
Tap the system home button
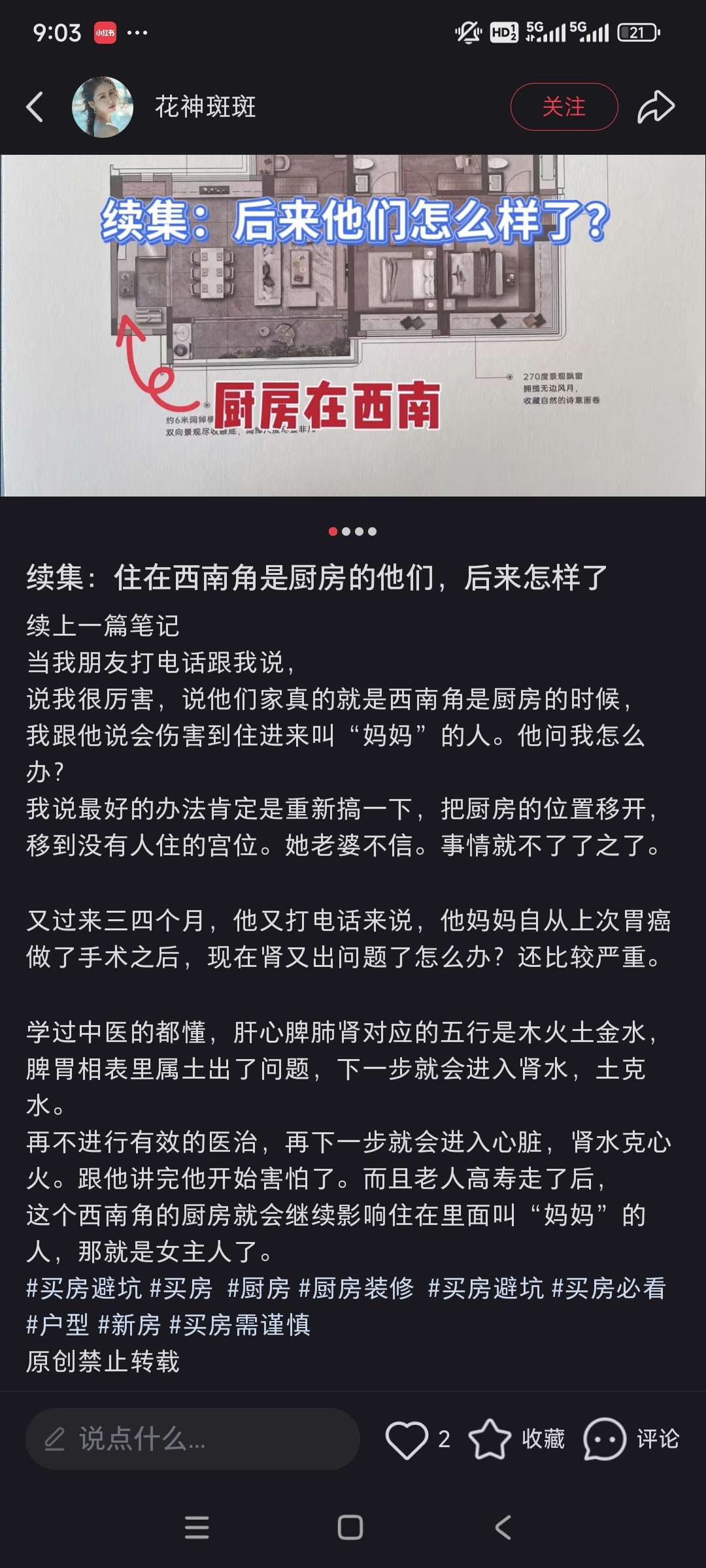[x=350, y=1527]
